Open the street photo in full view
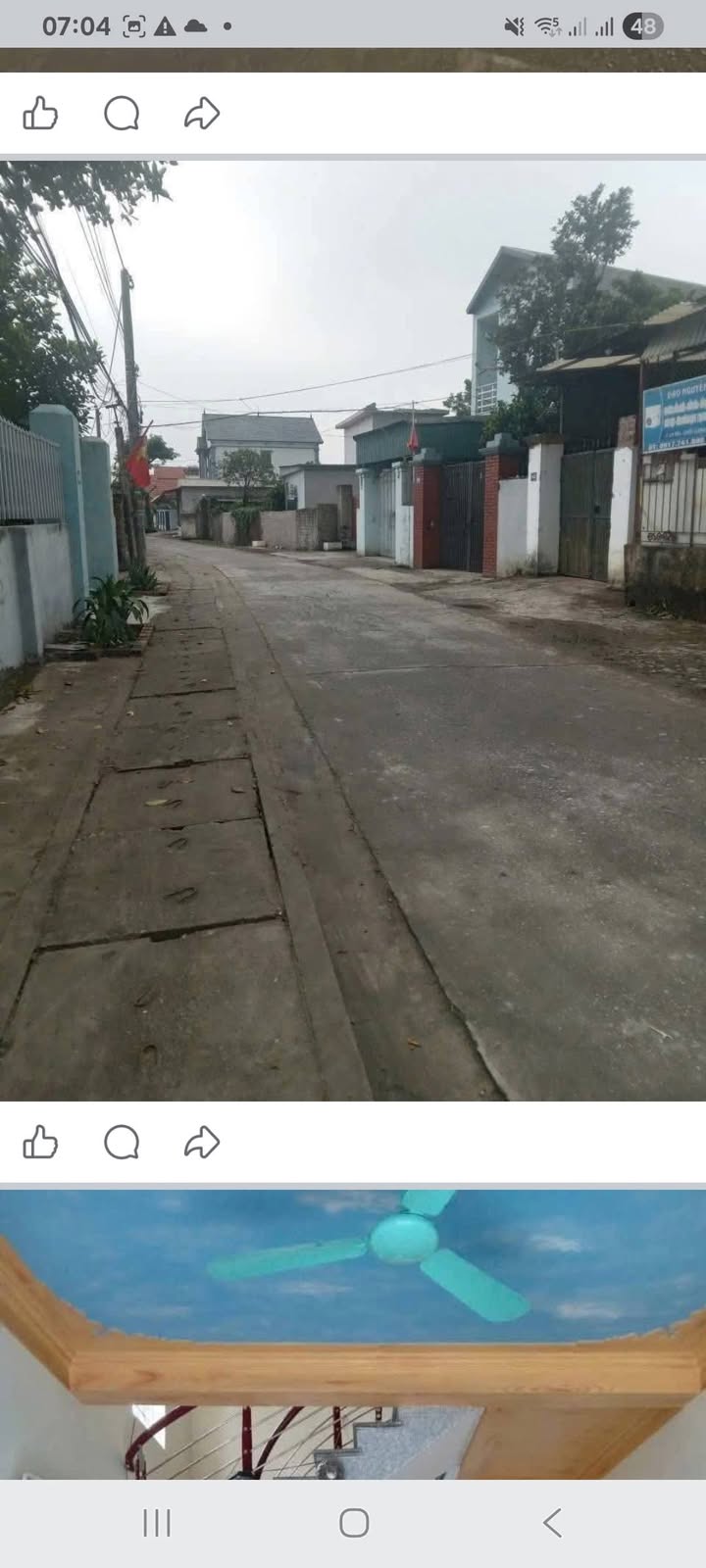Screen dimensions: 706x1568 353,630
